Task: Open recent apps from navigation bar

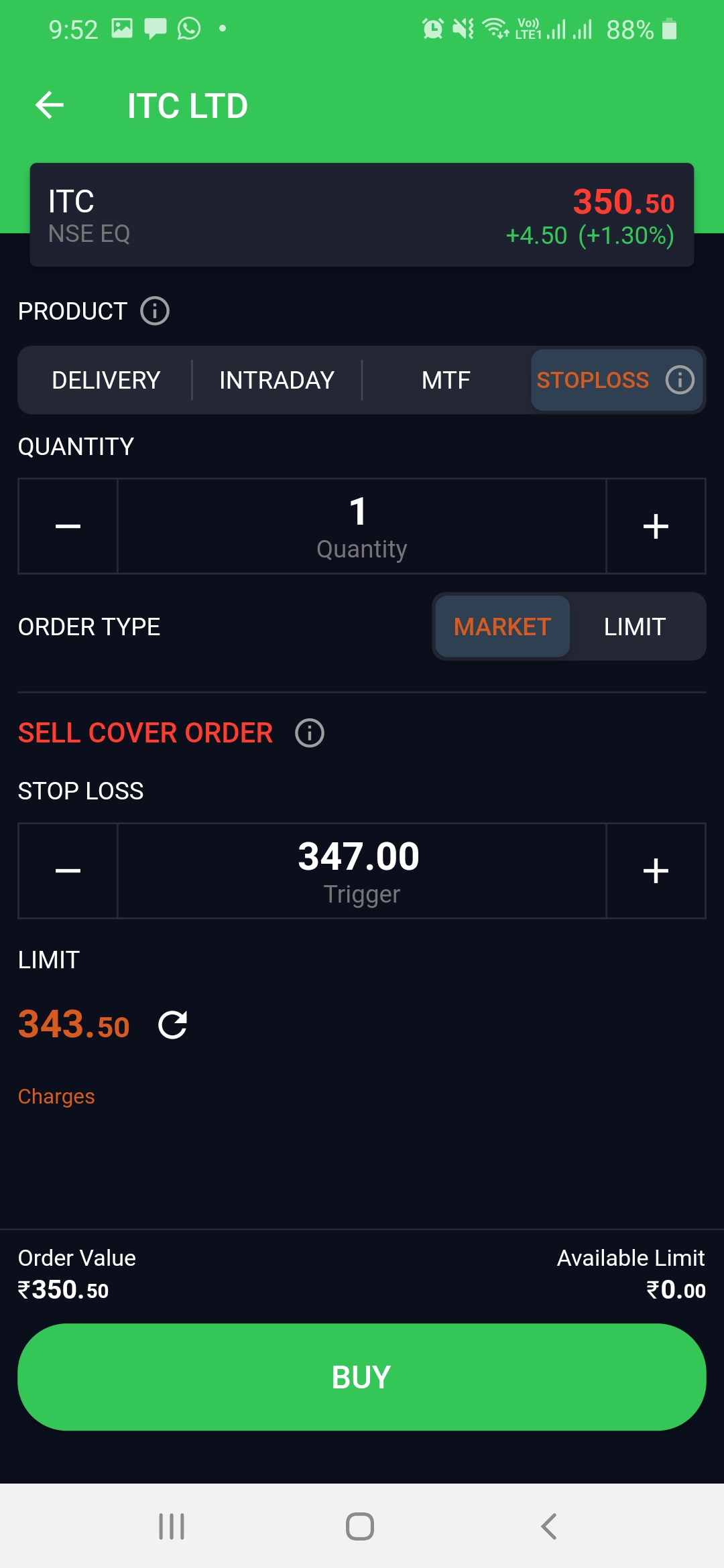Action: (172, 1526)
